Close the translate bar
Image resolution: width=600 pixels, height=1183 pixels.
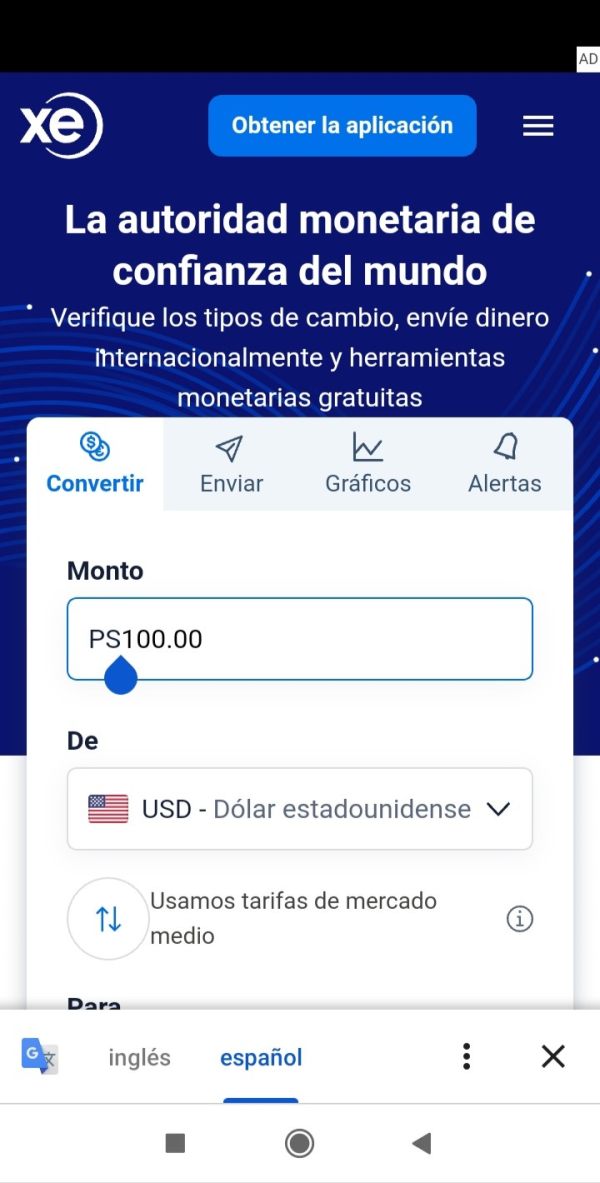click(553, 1057)
